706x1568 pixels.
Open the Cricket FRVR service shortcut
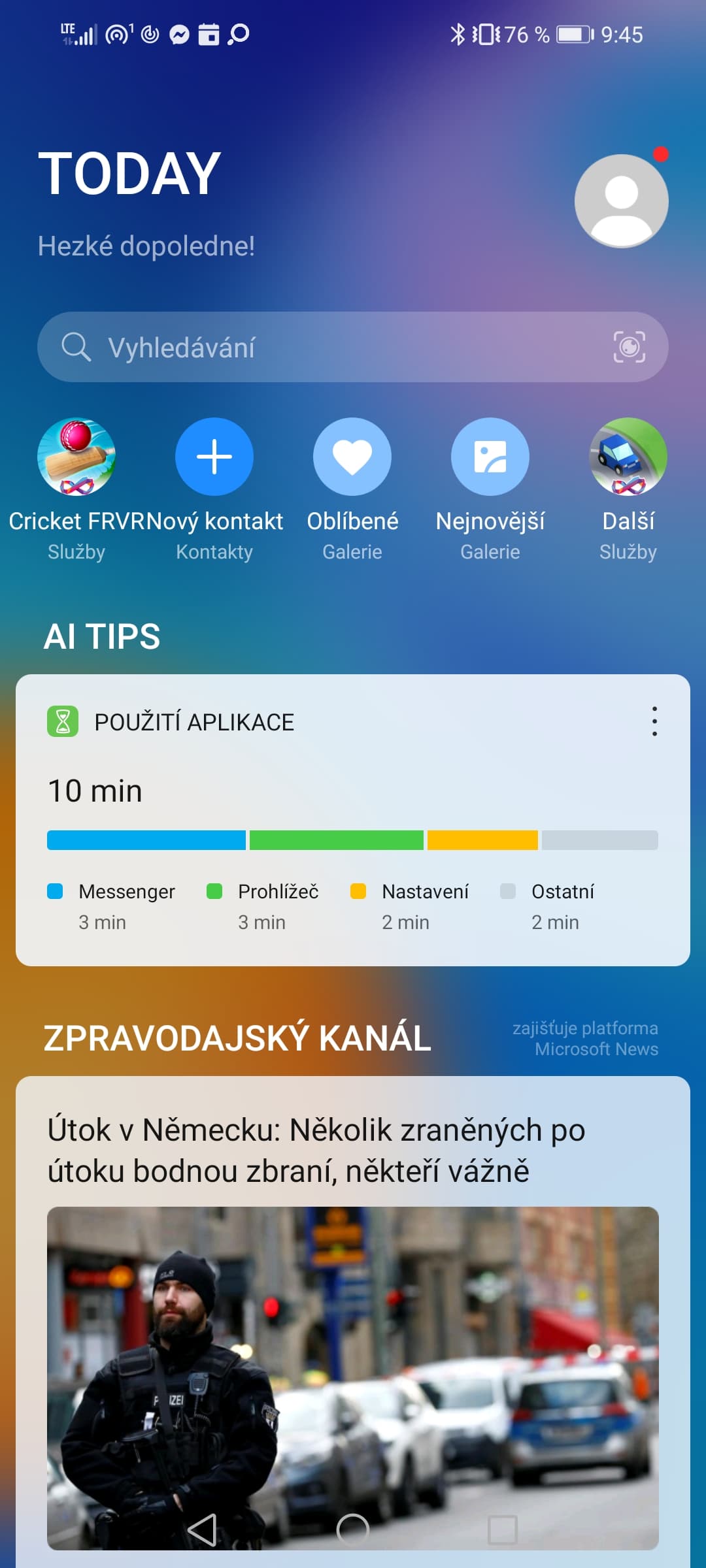[x=75, y=457]
